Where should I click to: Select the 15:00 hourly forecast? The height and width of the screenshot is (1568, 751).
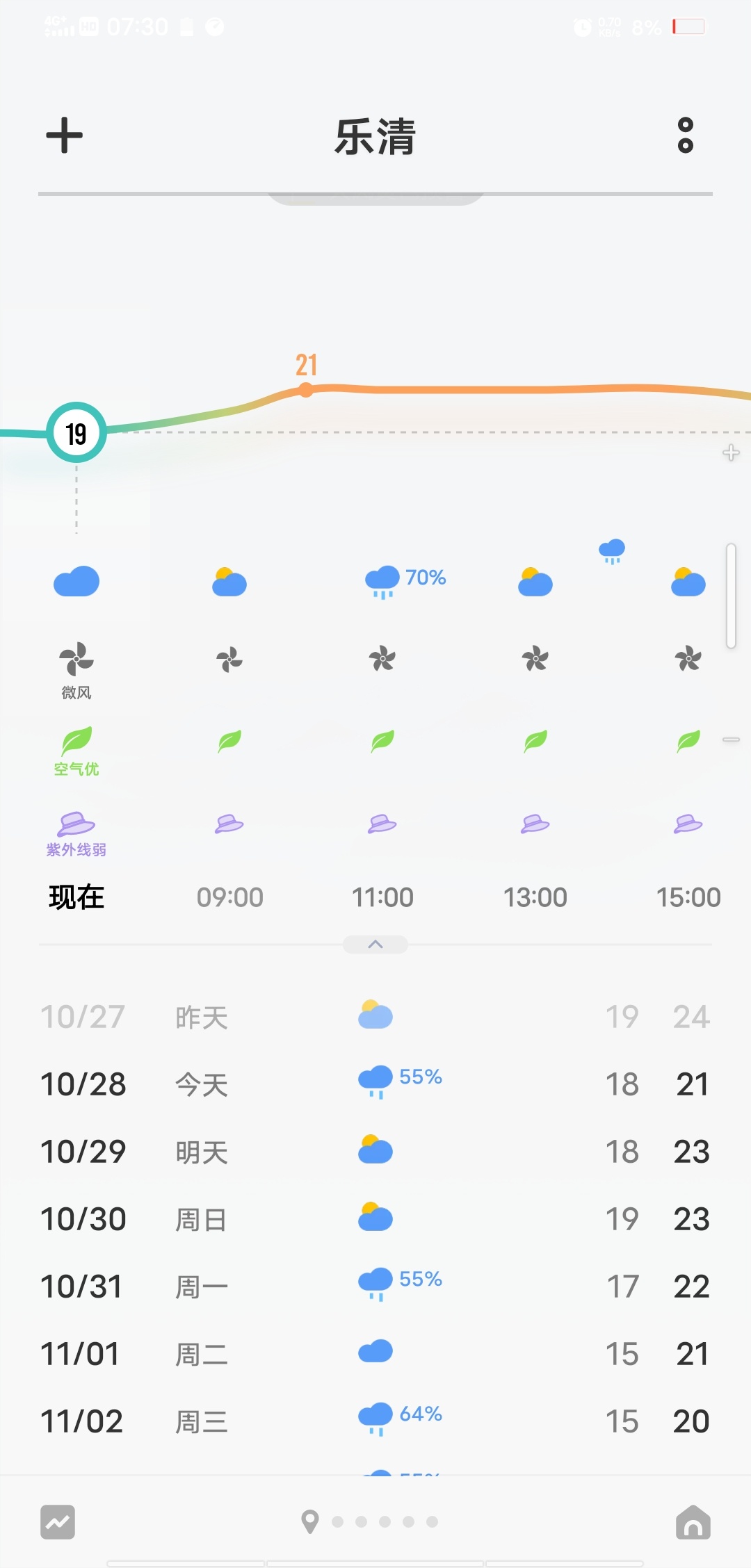tap(688, 897)
